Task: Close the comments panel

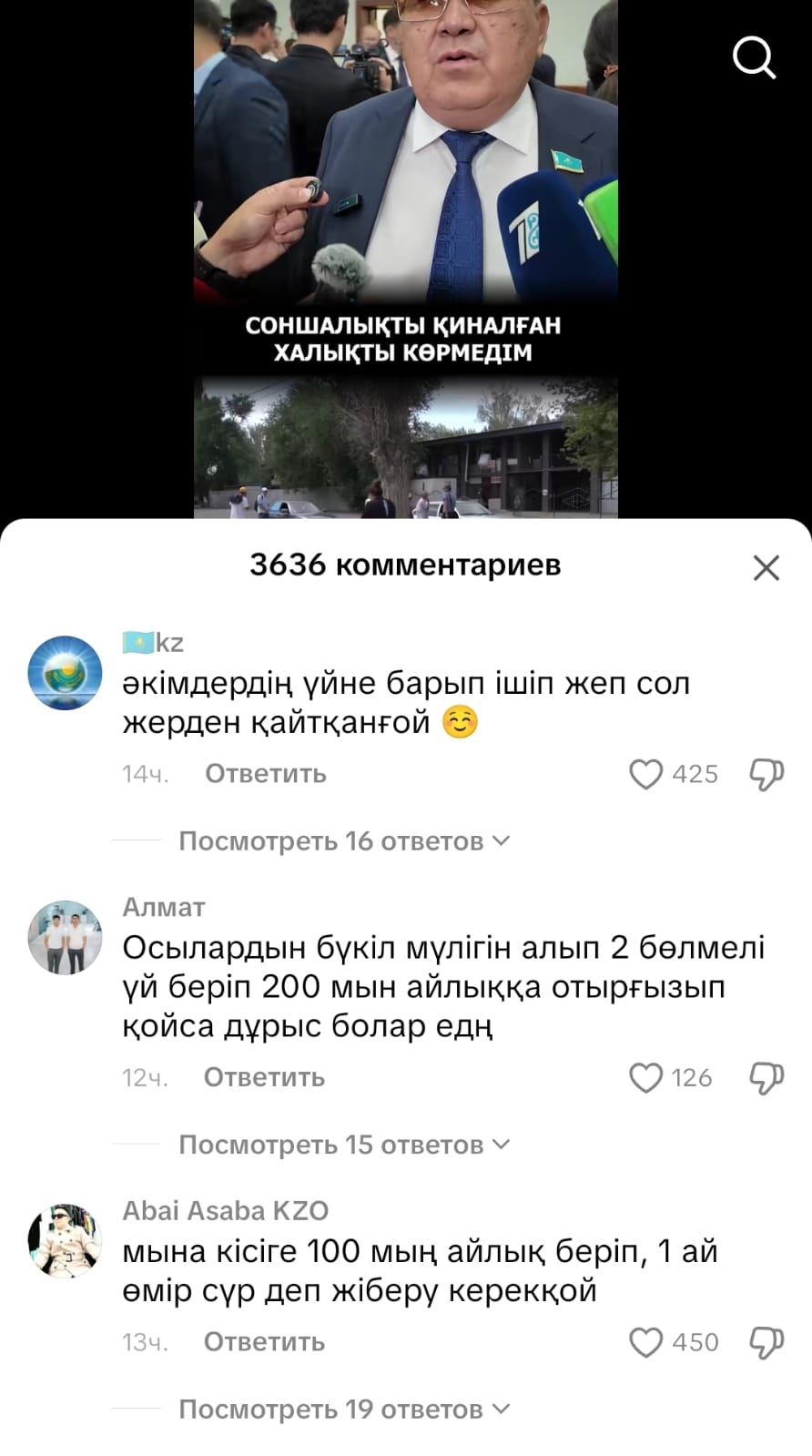Action: click(766, 567)
